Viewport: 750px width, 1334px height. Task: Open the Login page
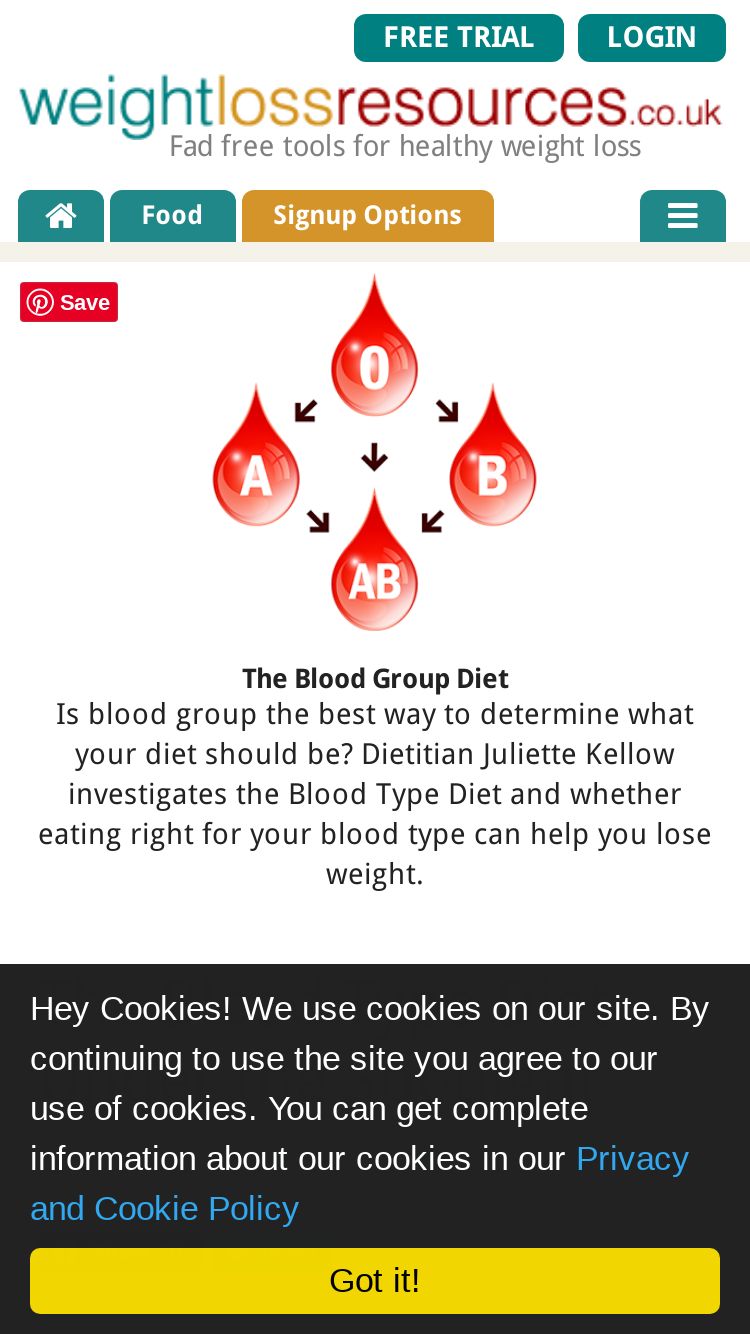point(651,38)
